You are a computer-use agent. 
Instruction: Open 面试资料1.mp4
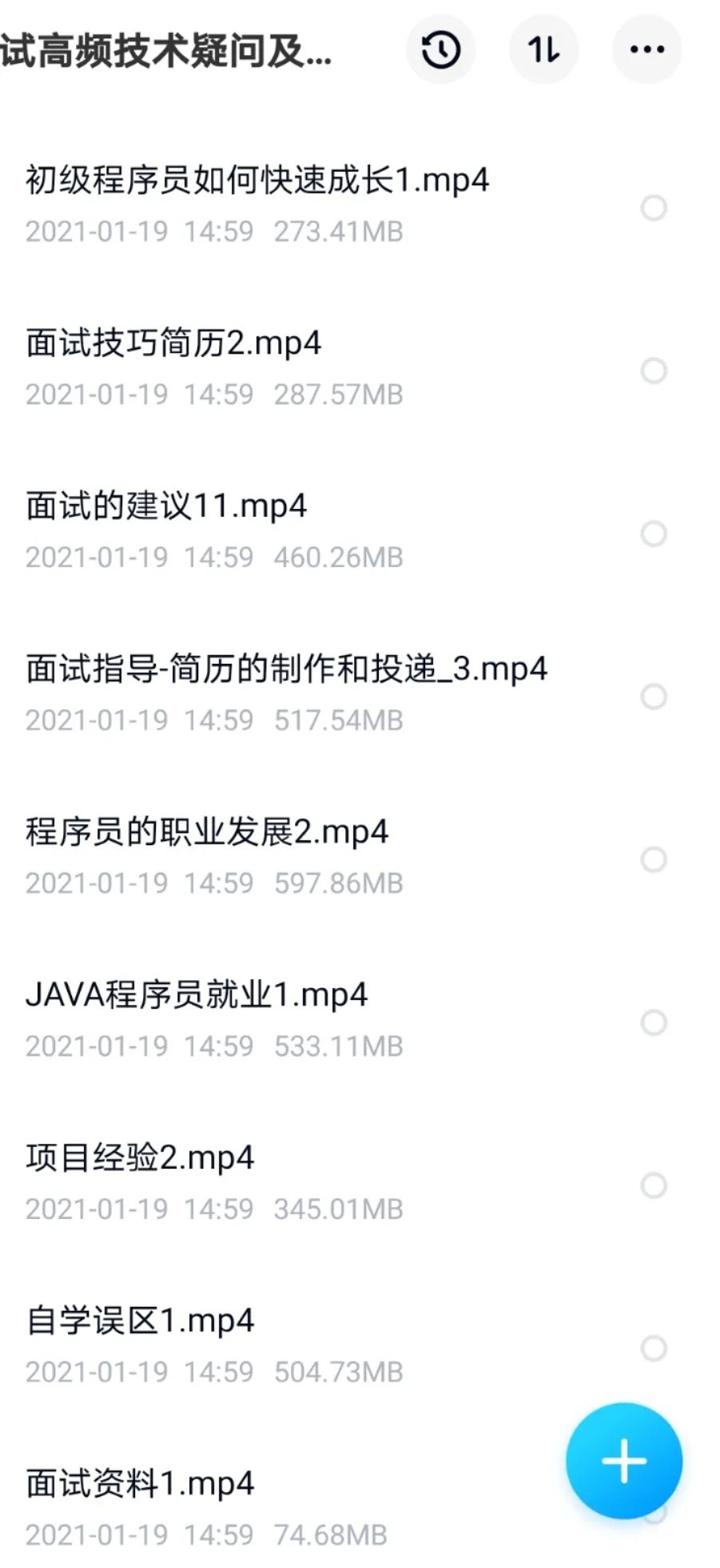tap(140, 1484)
